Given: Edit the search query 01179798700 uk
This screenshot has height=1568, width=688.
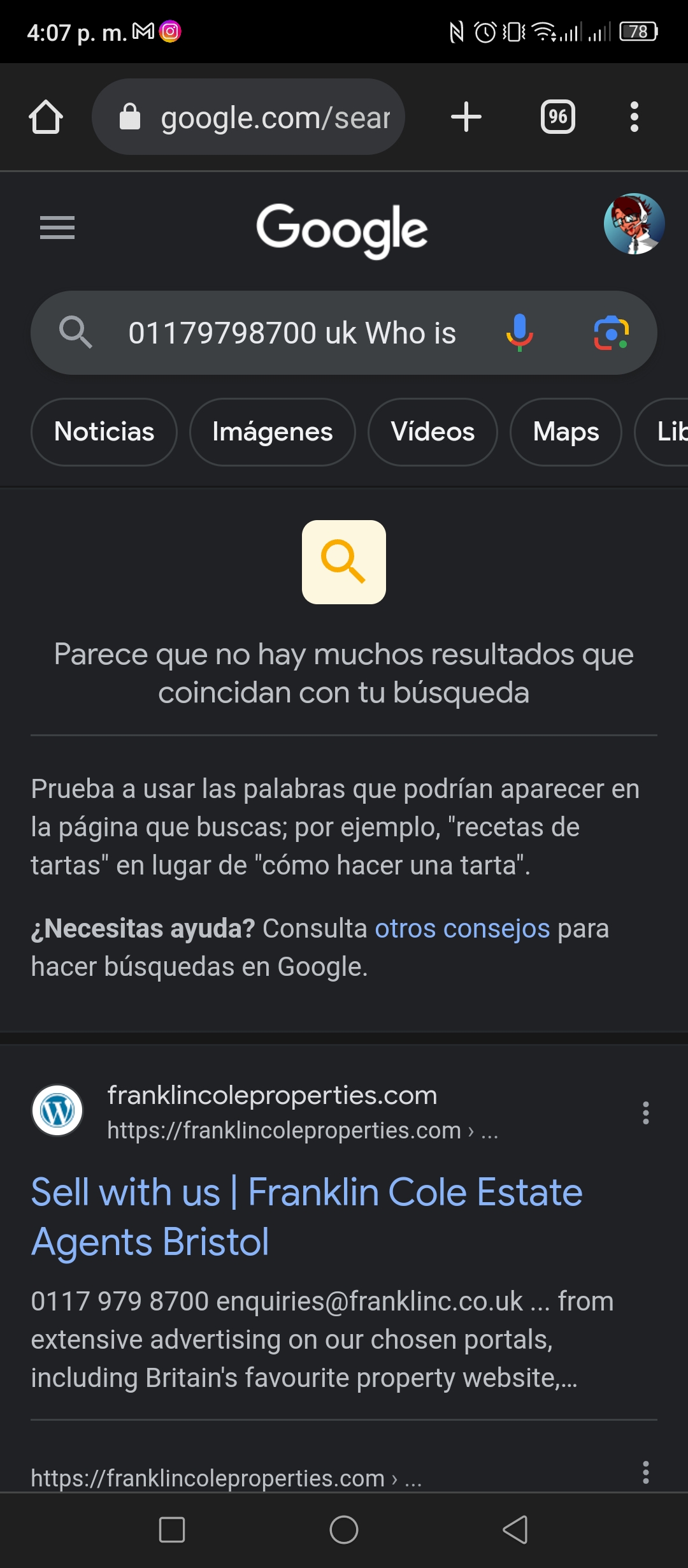Looking at the screenshot, I should click(x=292, y=333).
